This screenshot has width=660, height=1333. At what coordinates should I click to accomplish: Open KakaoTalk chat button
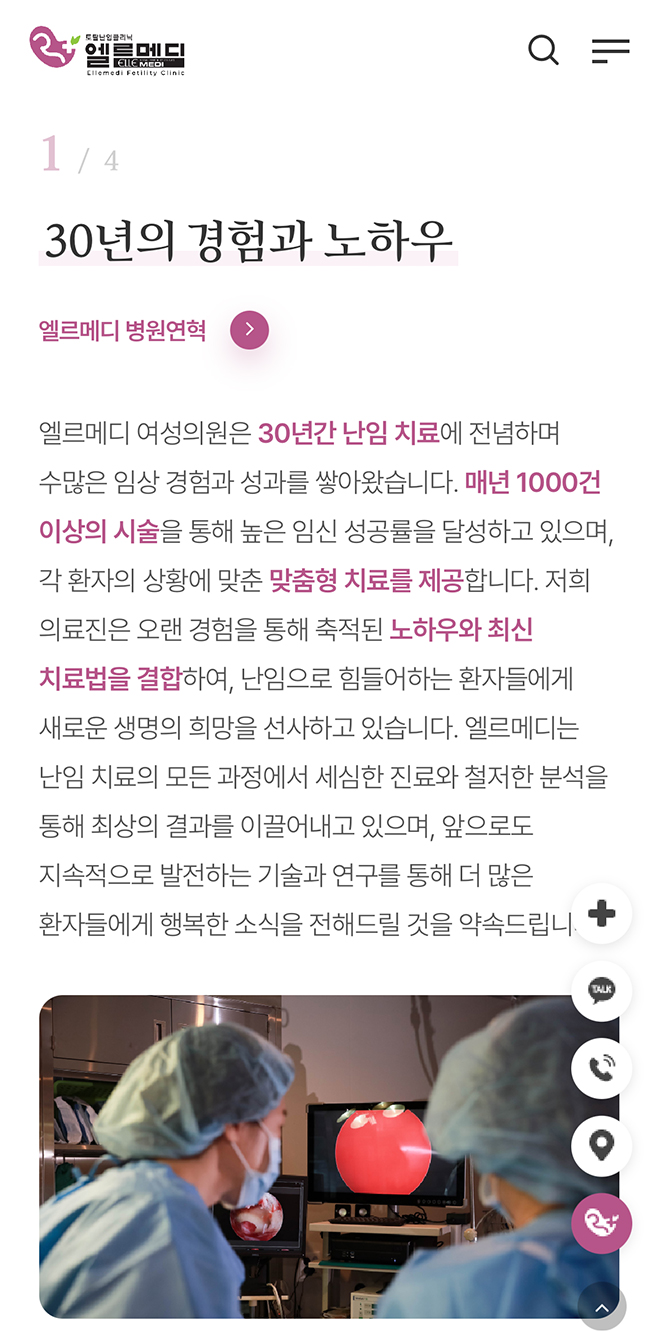[601, 991]
